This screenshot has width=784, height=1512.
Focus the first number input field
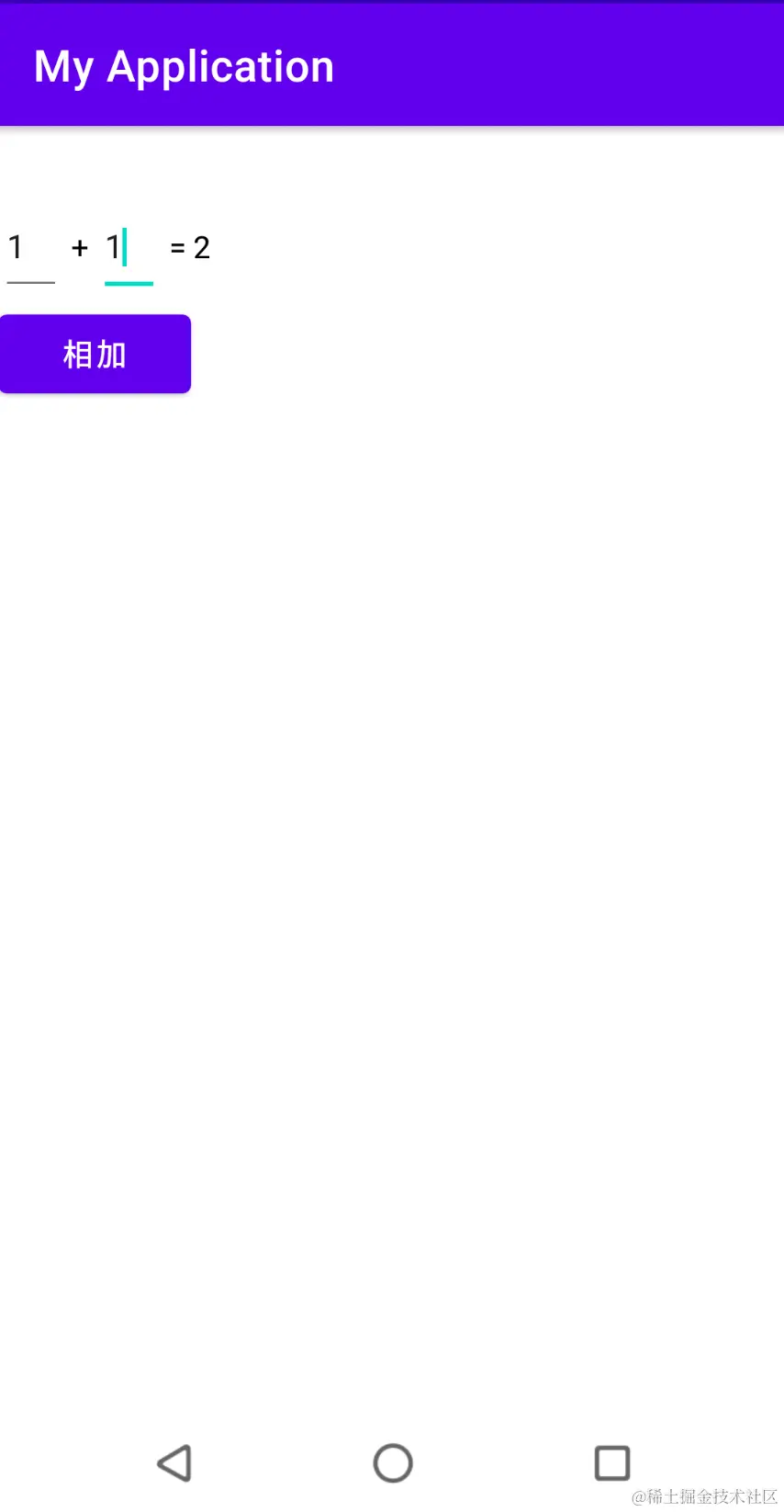[x=30, y=249]
